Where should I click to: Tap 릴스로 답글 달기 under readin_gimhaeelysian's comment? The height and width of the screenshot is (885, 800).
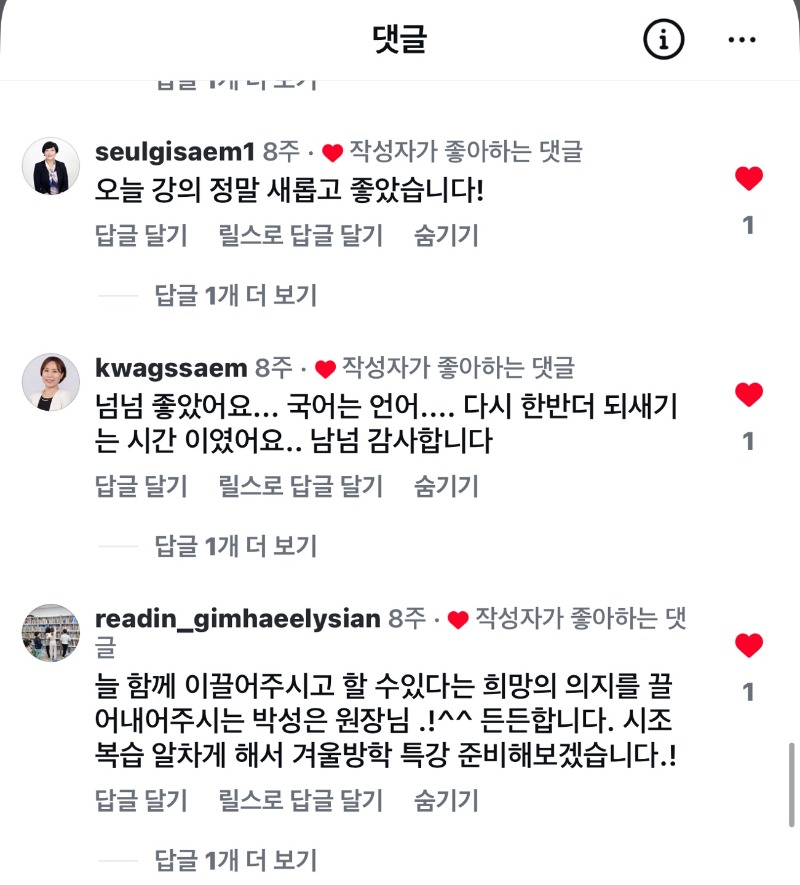point(300,801)
